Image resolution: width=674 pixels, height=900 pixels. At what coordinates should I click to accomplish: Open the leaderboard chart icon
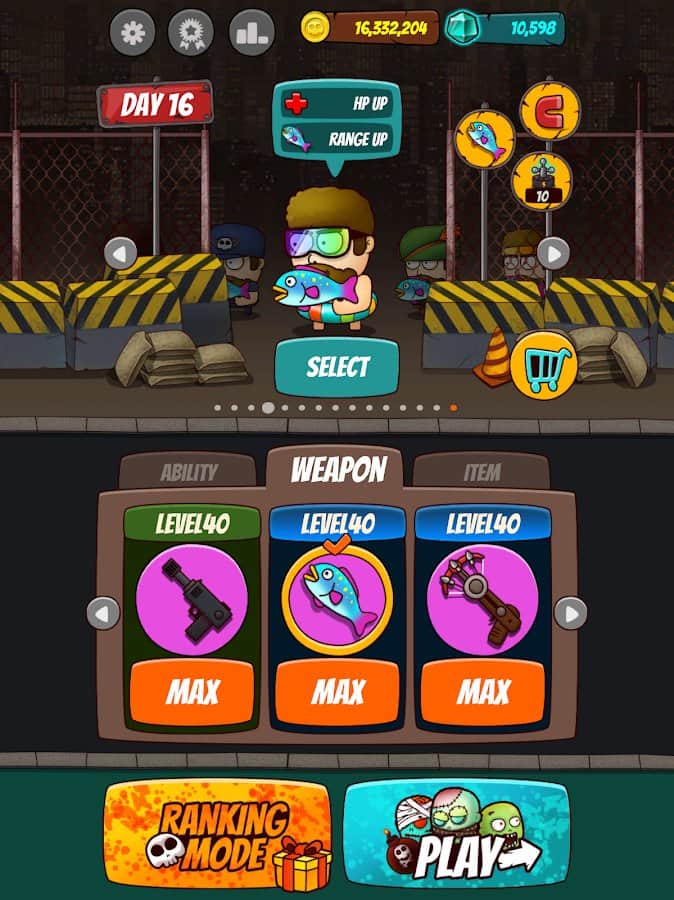tap(251, 34)
